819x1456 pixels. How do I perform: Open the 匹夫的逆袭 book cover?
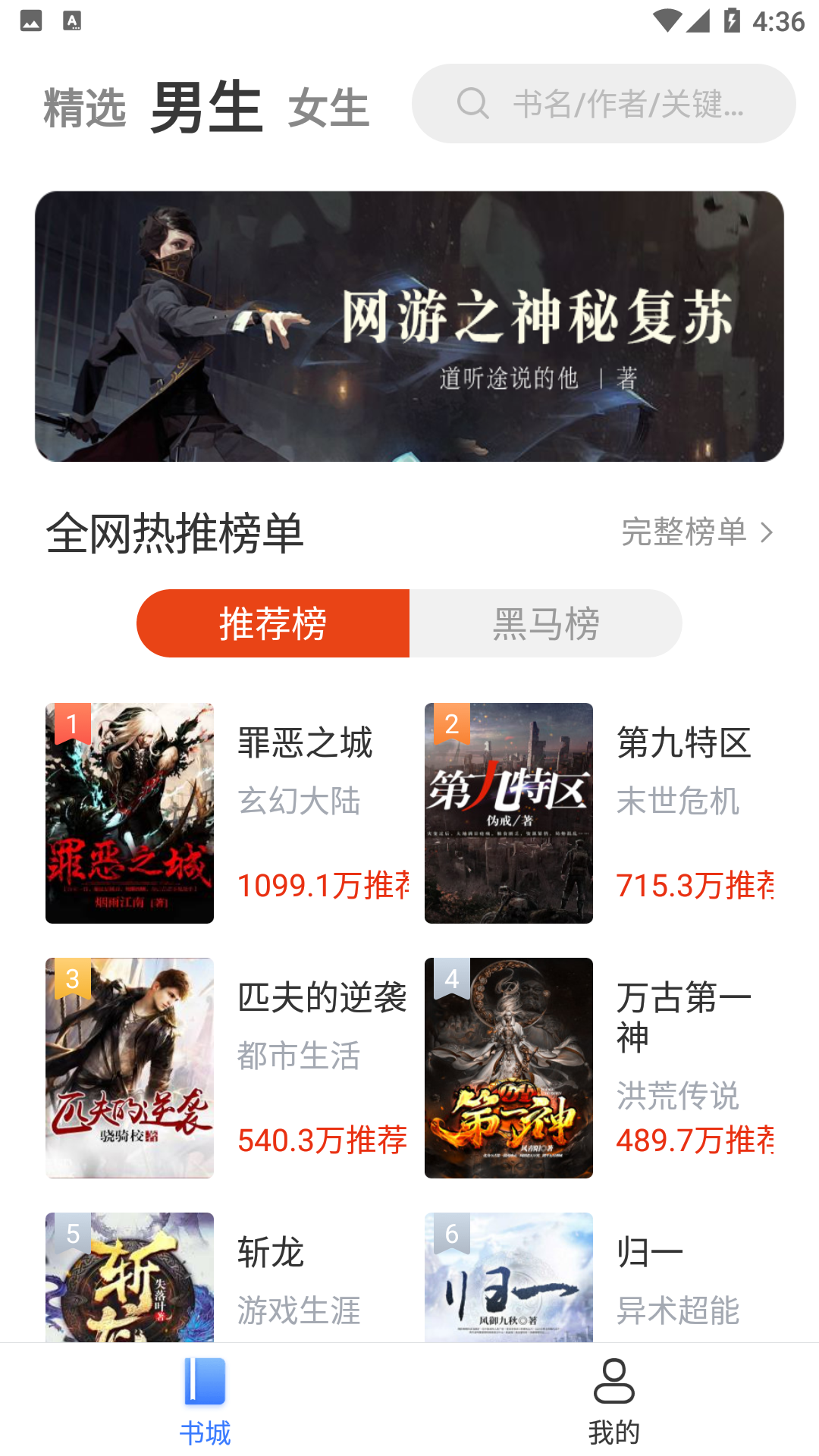point(129,1067)
